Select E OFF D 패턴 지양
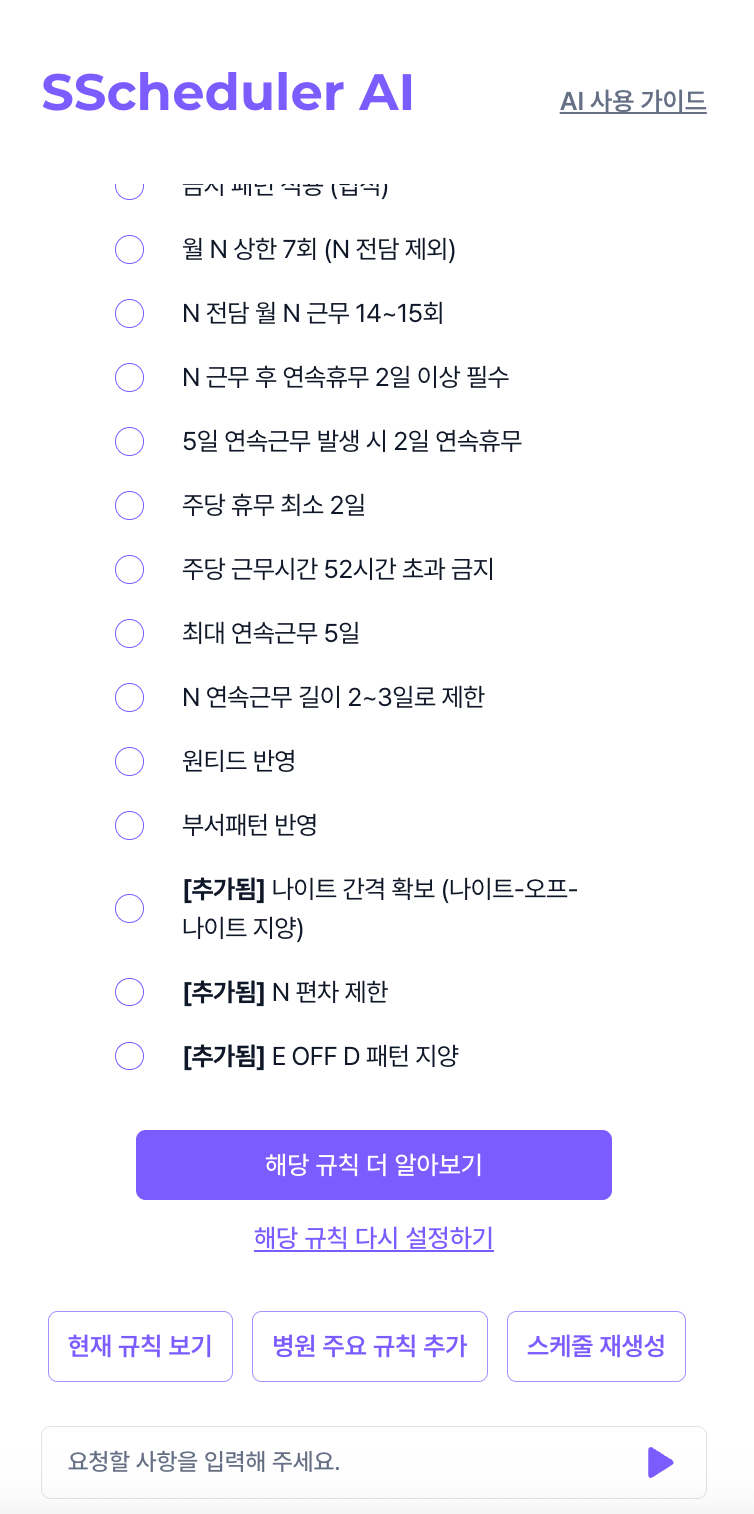The image size is (754, 1514). [x=130, y=1056]
